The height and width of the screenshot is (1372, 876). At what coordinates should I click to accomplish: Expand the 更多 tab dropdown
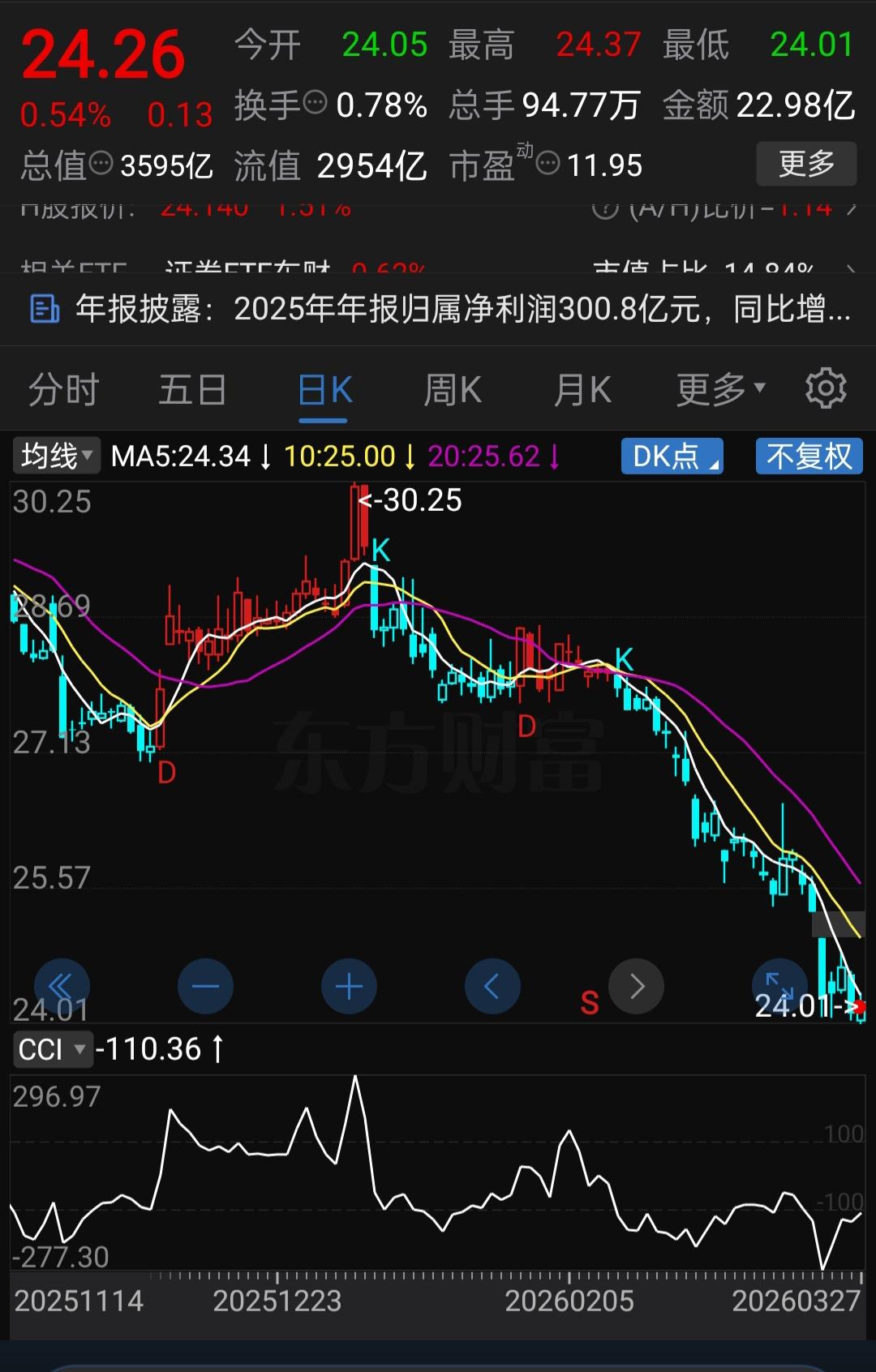718,388
